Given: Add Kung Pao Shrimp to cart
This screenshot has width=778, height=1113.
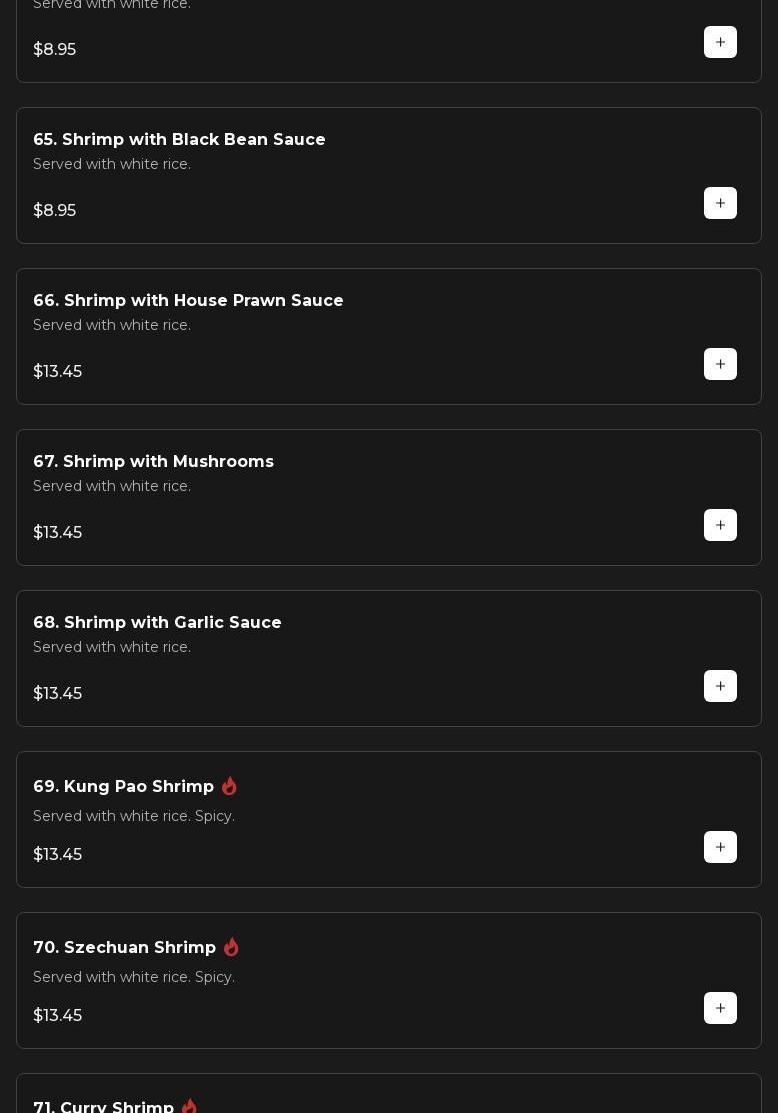Looking at the screenshot, I should tap(720, 847).
